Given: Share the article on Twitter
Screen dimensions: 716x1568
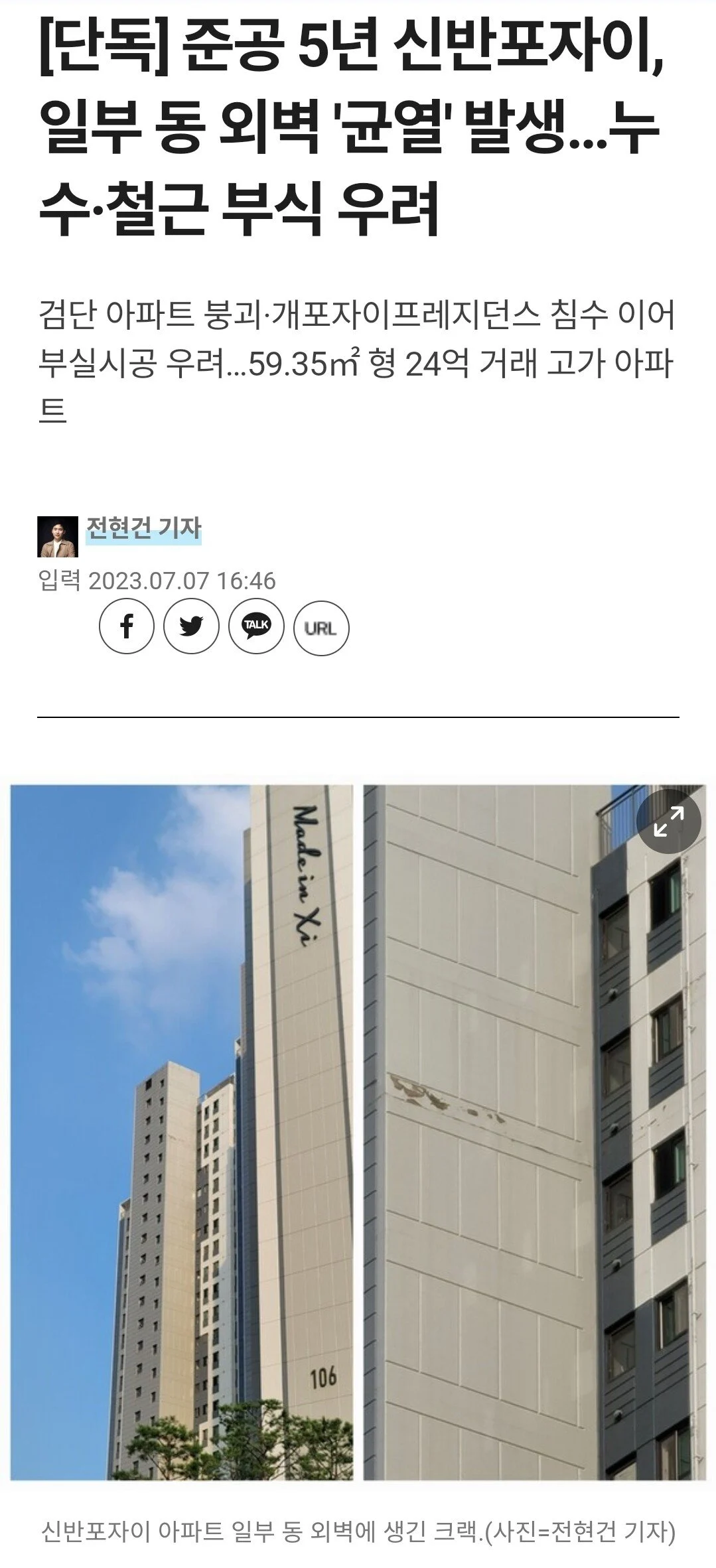Looking at the screenshot, I should click(191, 627).
